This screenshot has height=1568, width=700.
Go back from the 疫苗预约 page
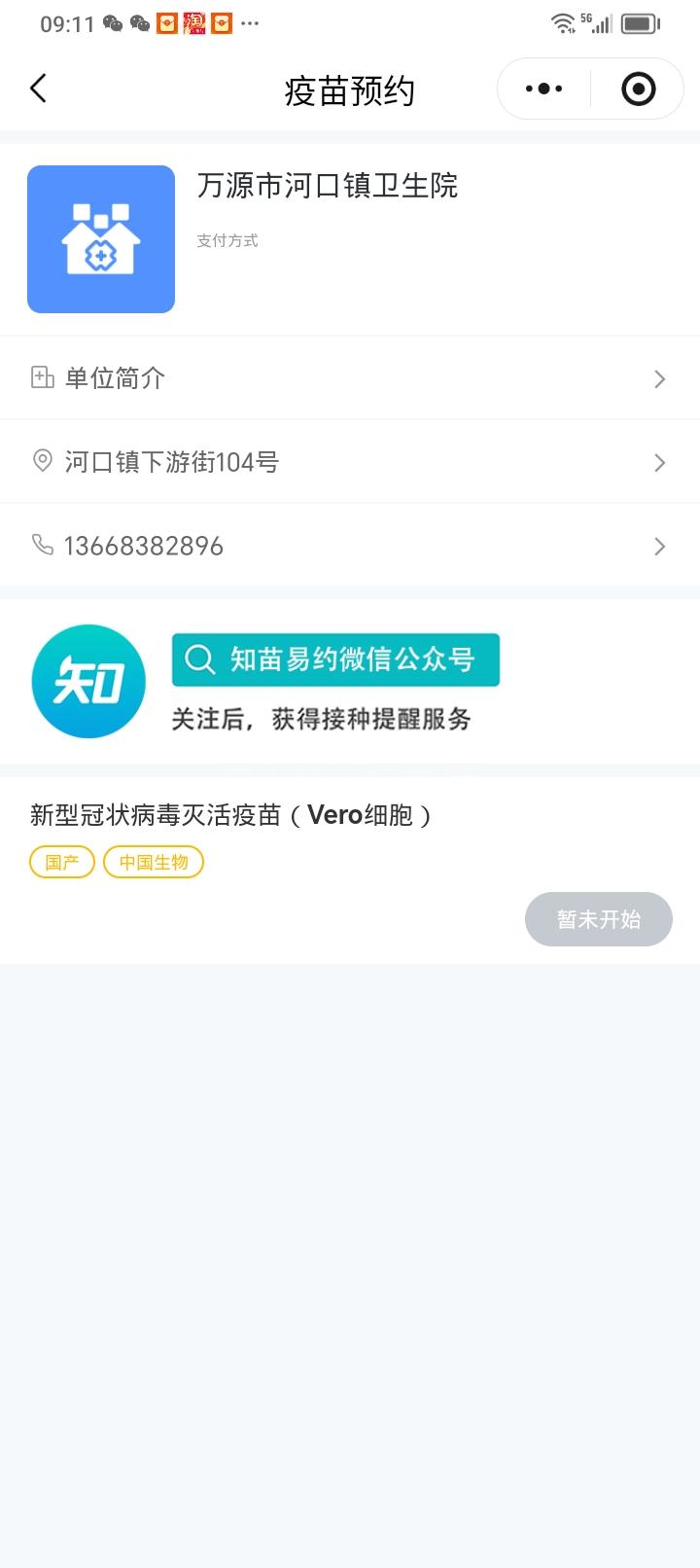coord(39,89)
